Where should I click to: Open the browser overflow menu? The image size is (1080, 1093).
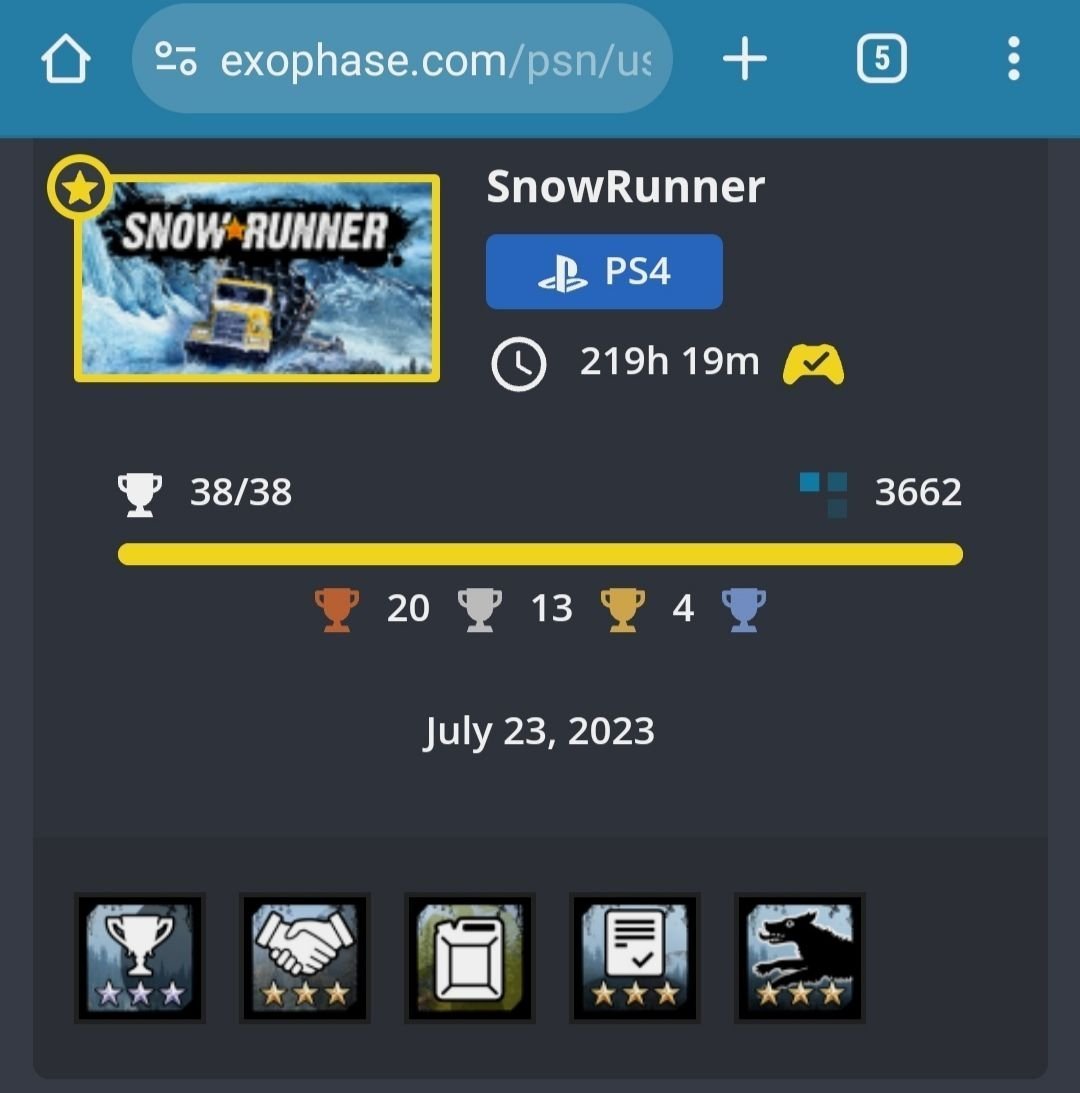click(x=1014, y=60)
